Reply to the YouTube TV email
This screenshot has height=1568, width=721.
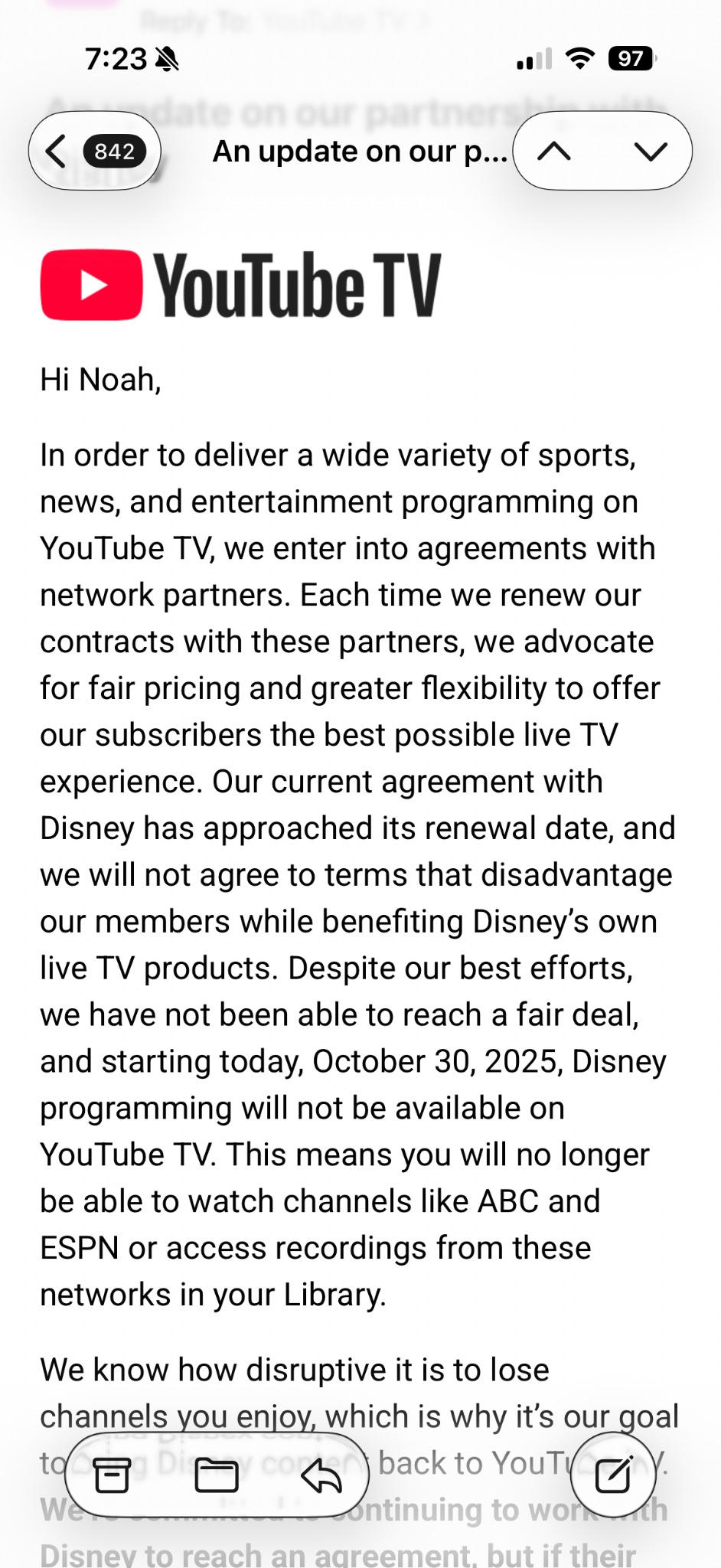tap(321, 1475)
